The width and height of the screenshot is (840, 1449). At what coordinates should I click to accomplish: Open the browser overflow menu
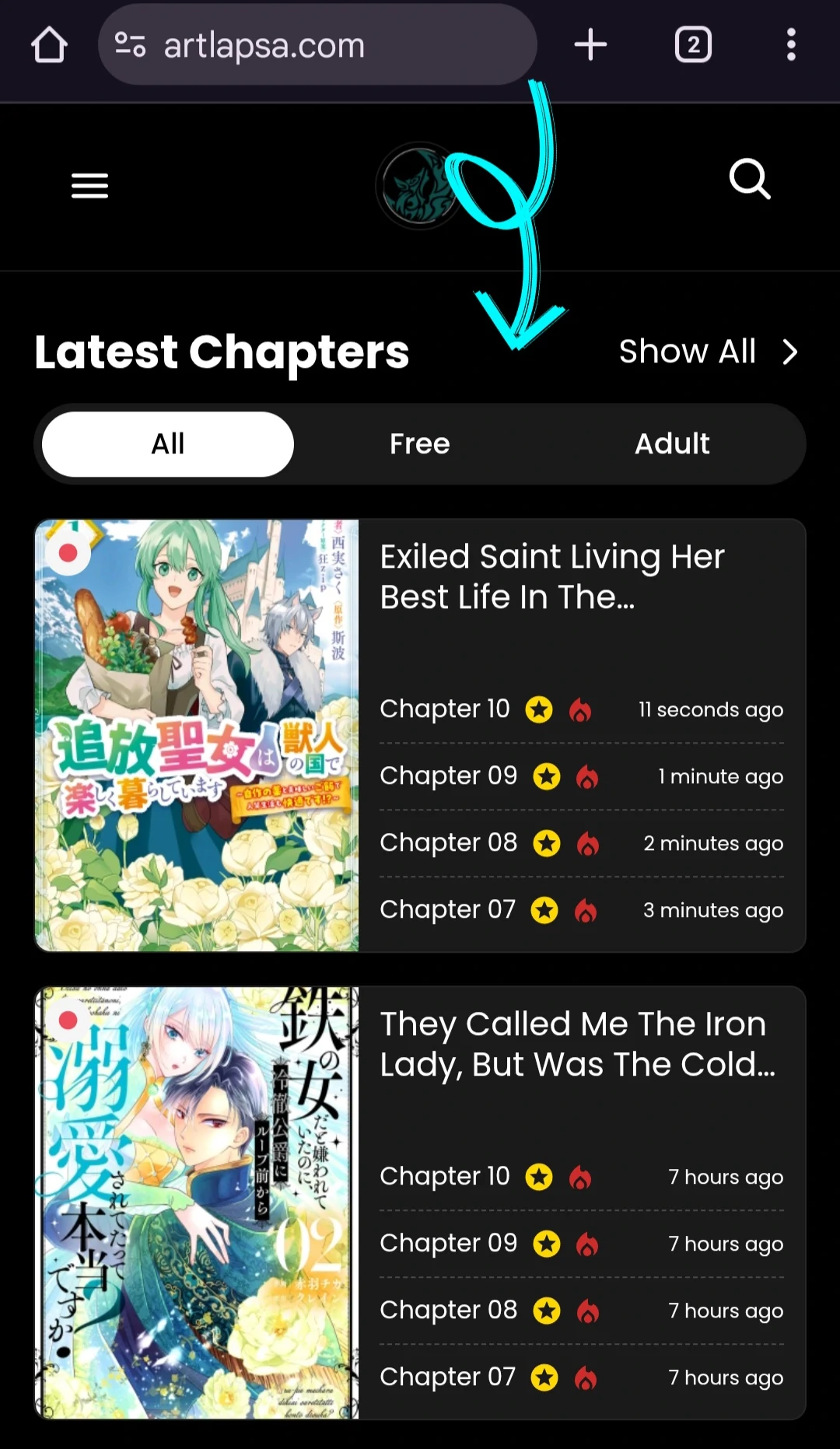(790, 44)
